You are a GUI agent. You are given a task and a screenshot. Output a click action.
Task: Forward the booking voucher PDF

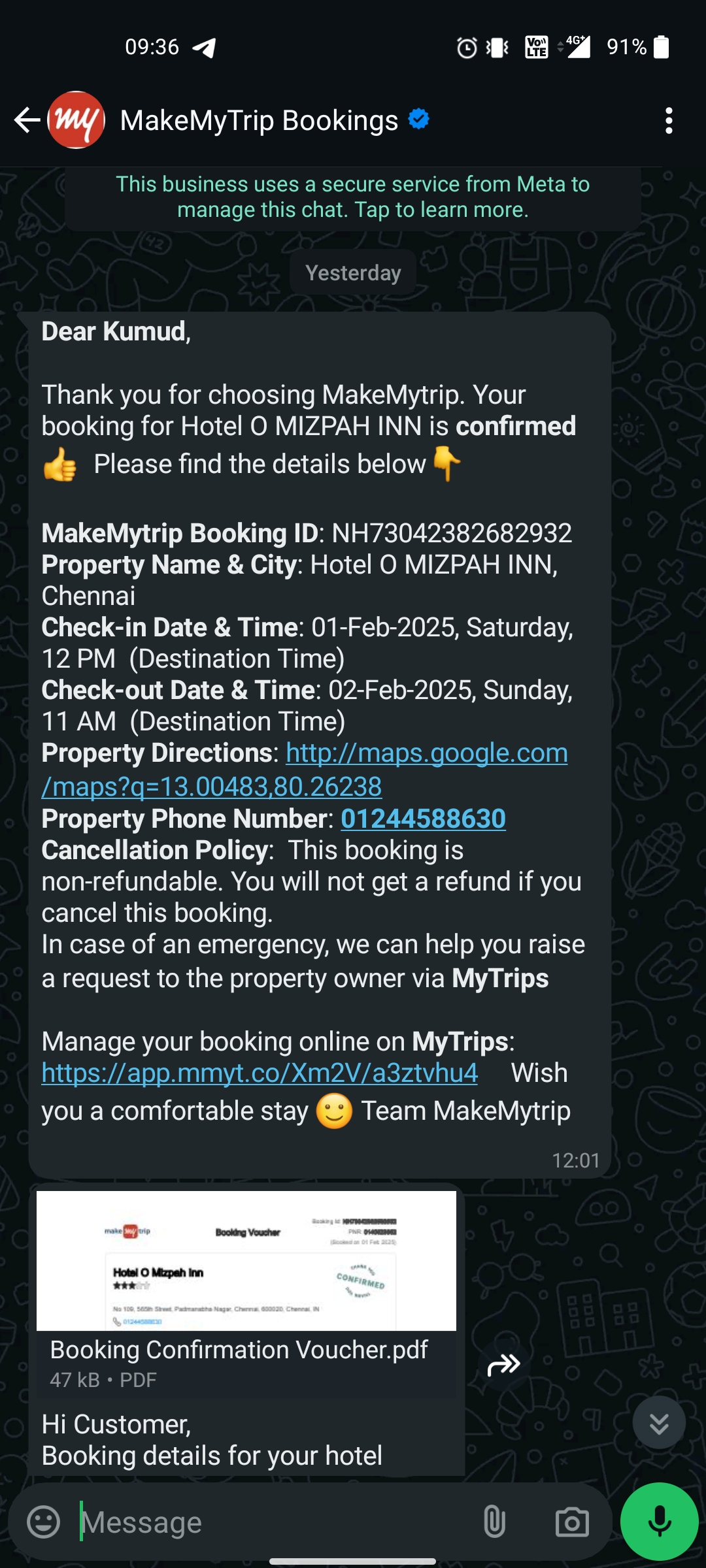(x=503, y=1365)
